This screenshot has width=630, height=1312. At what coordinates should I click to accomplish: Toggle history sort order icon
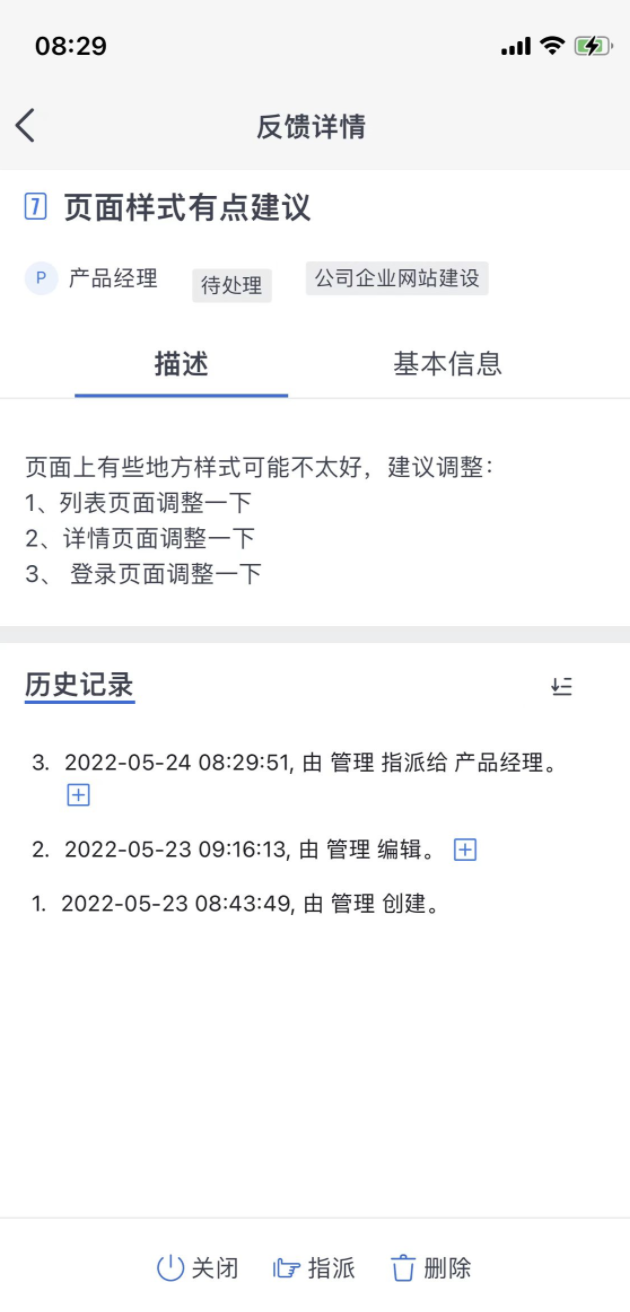(561, 686)
